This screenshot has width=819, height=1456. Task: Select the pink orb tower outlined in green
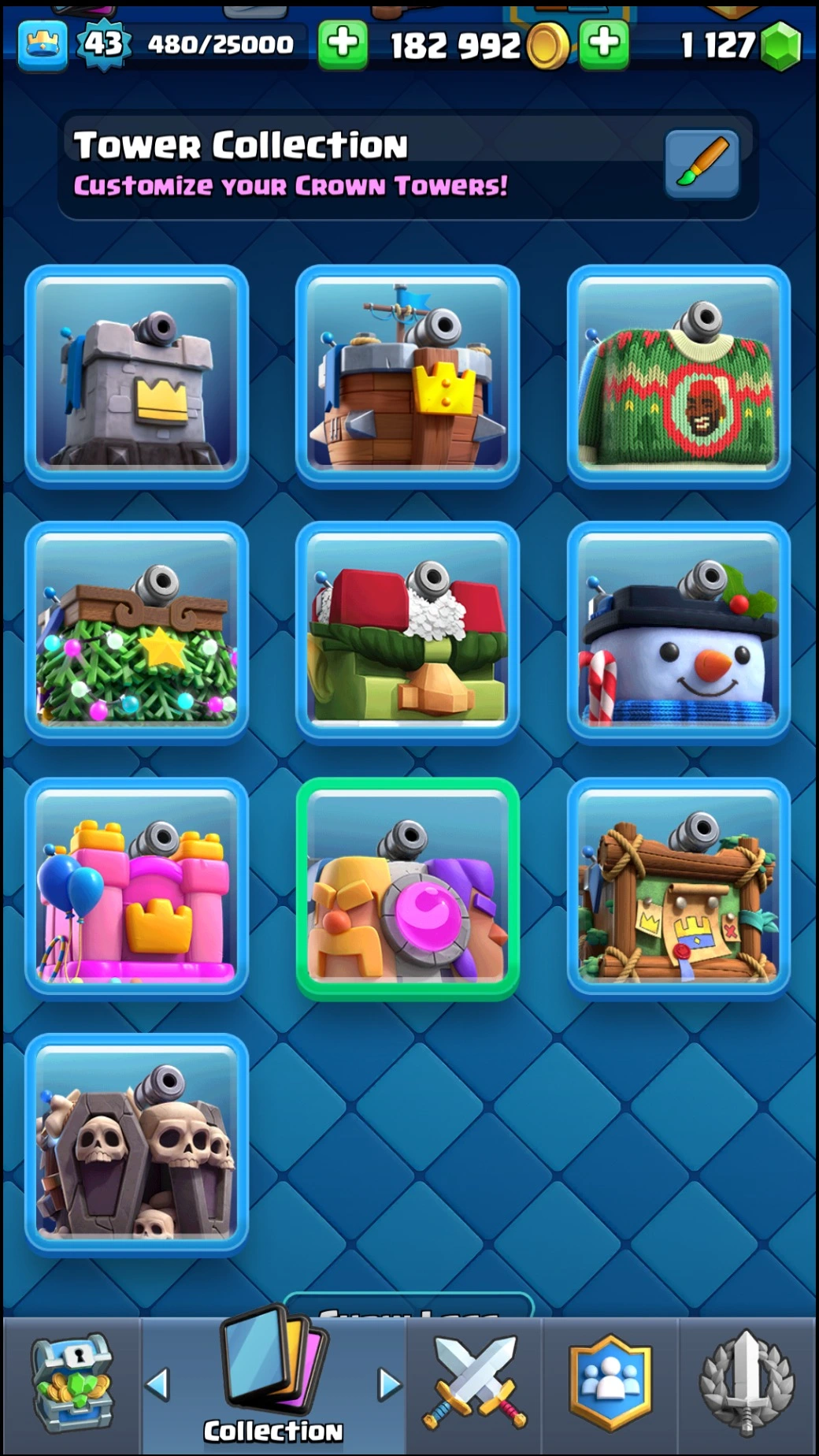coord(407,888)
